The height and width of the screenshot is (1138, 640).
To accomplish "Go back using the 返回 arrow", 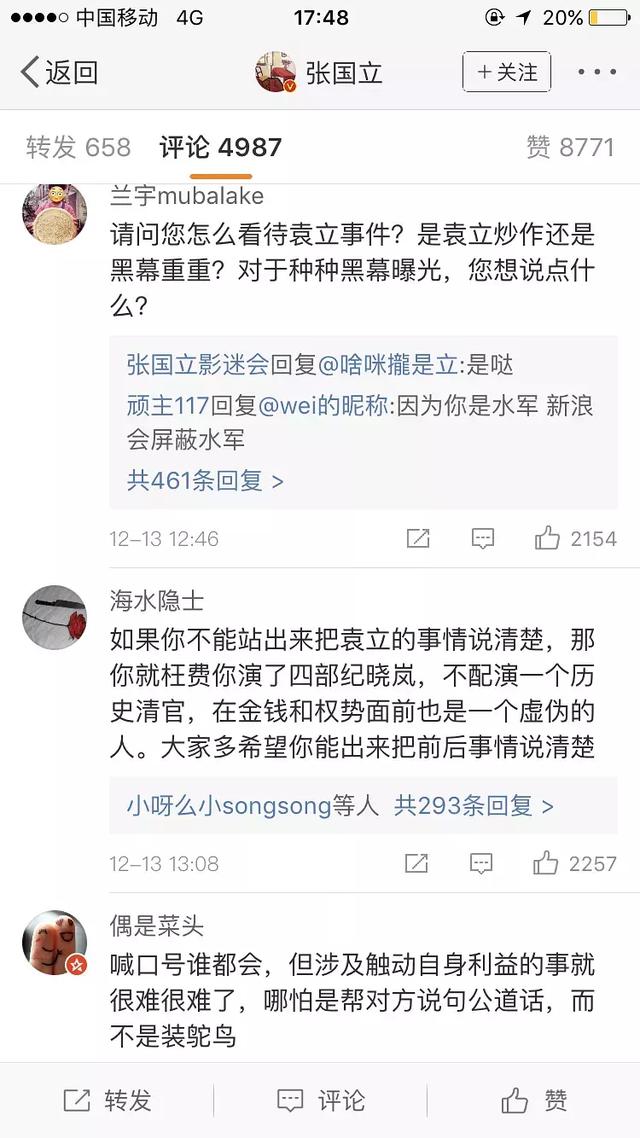I will 60,73.
